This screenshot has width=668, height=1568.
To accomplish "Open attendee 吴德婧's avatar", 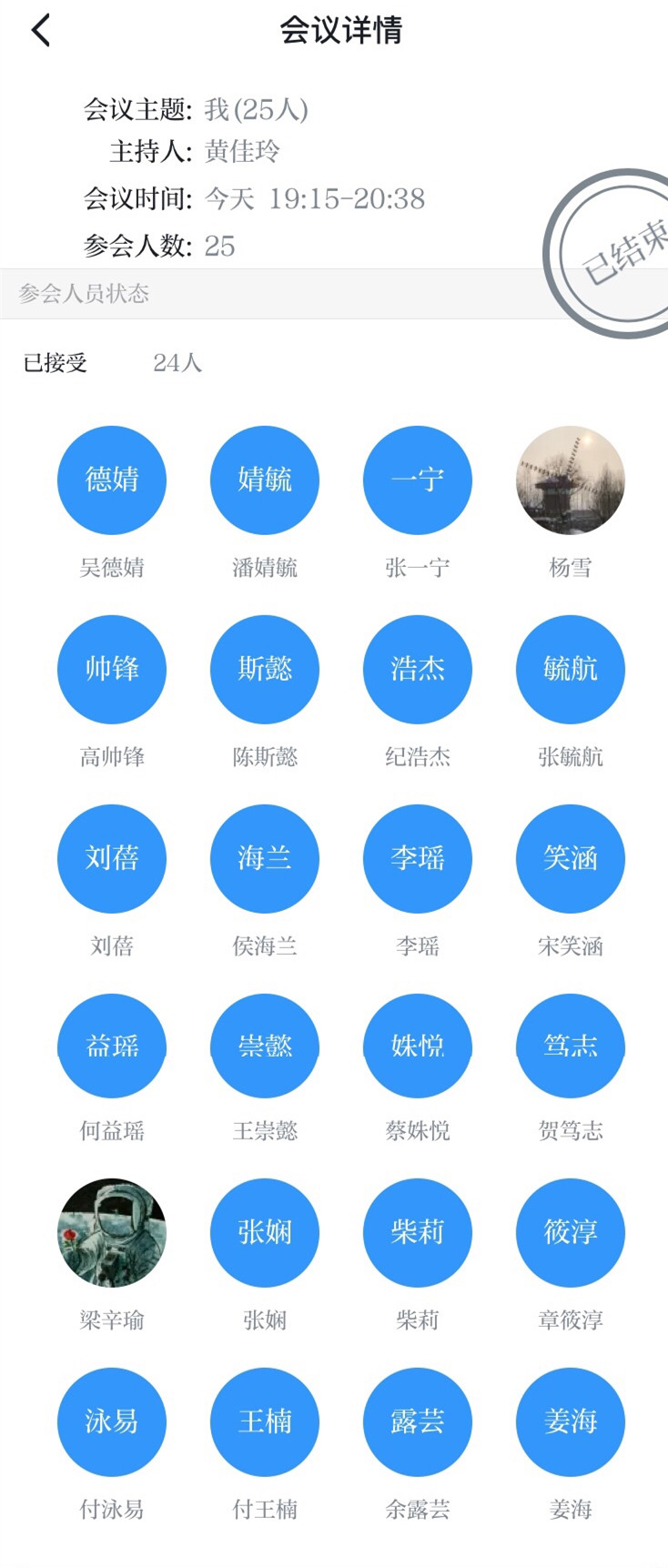I will (112, 480).
